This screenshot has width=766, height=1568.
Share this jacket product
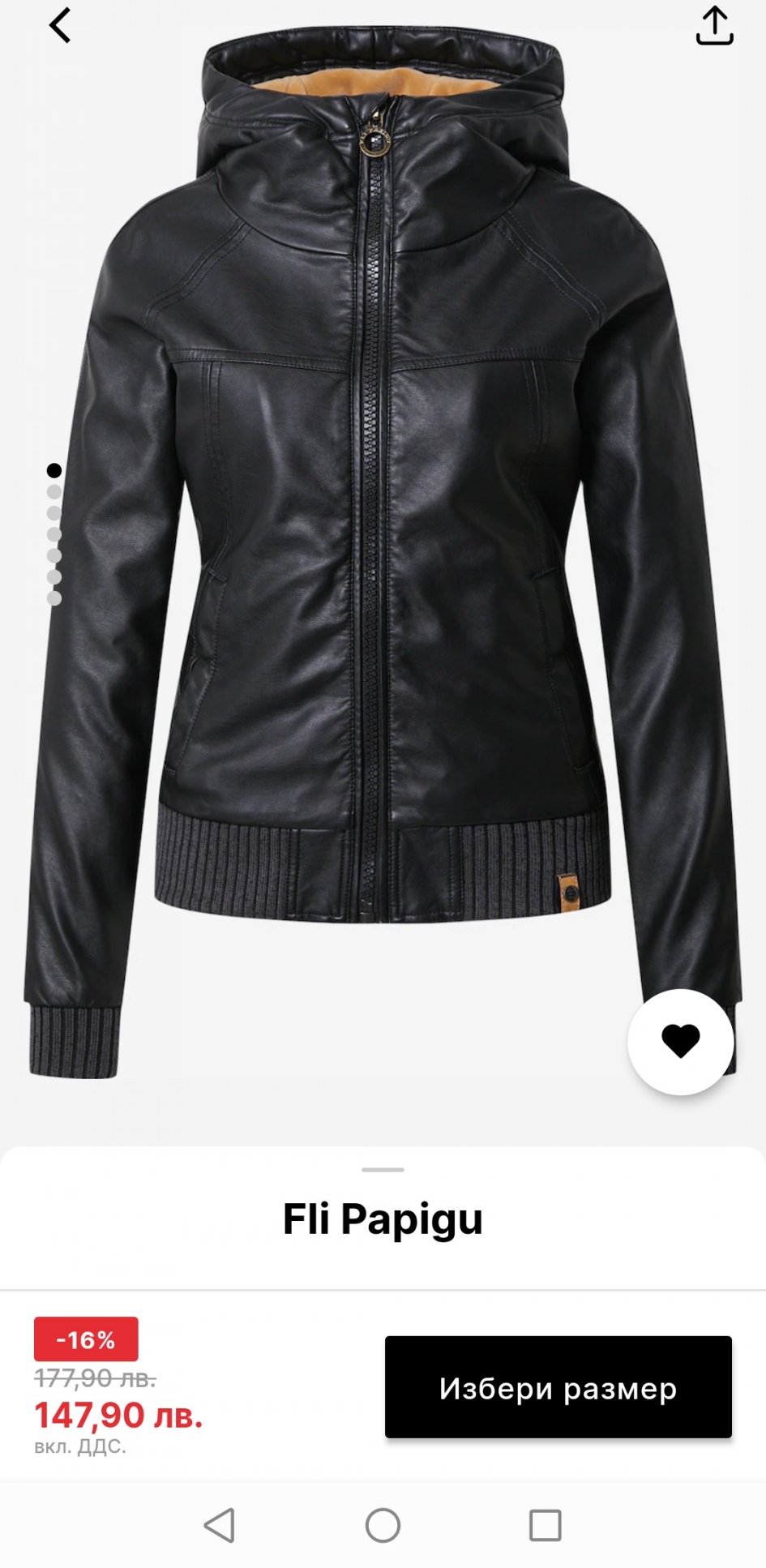pyautogui.click(x=714, y=26)
